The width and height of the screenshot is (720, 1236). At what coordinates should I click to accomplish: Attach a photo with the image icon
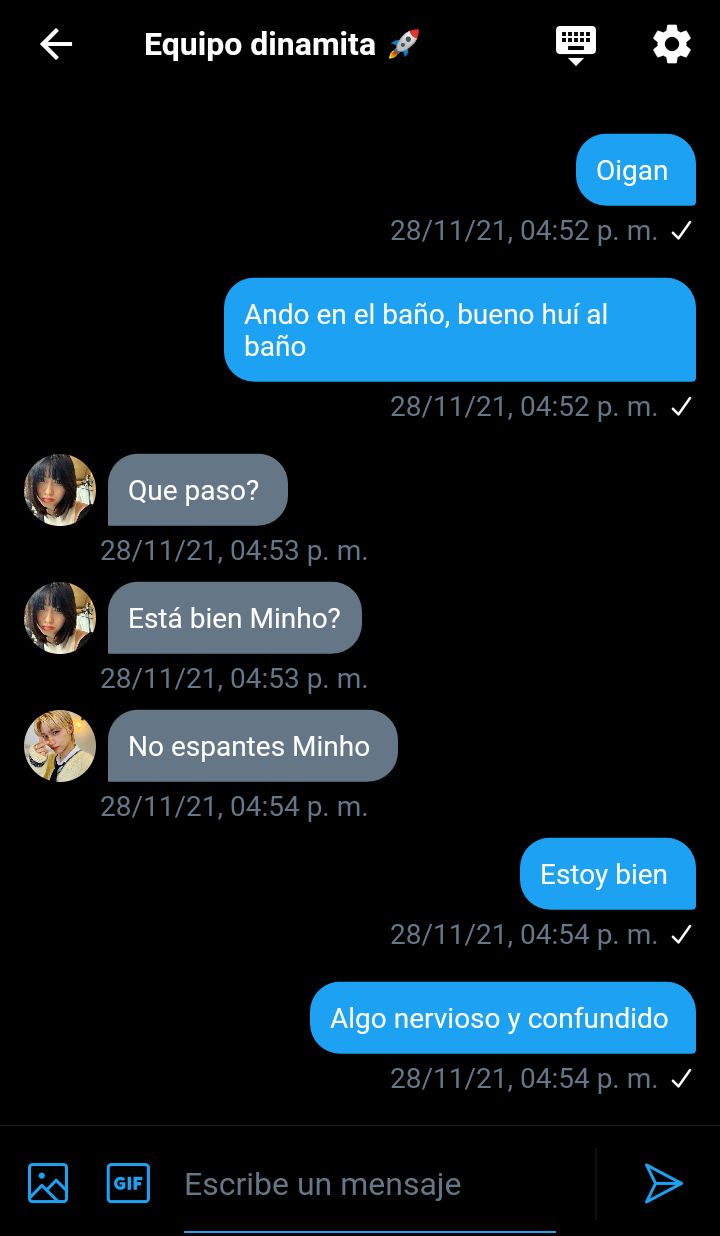pos(48,1183)
